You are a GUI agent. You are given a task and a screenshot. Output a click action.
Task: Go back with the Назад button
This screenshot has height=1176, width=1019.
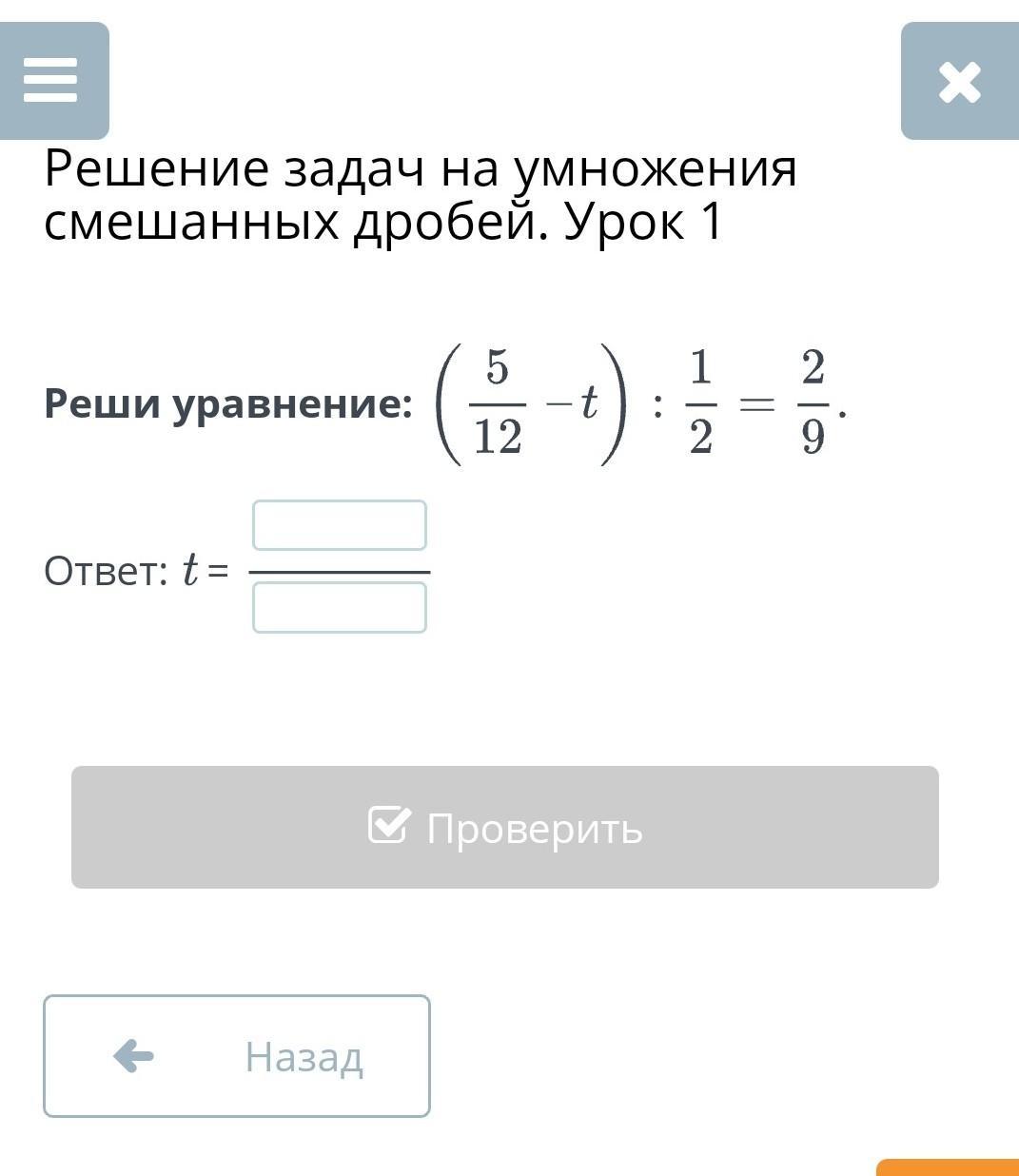[x=237, y=1056]
